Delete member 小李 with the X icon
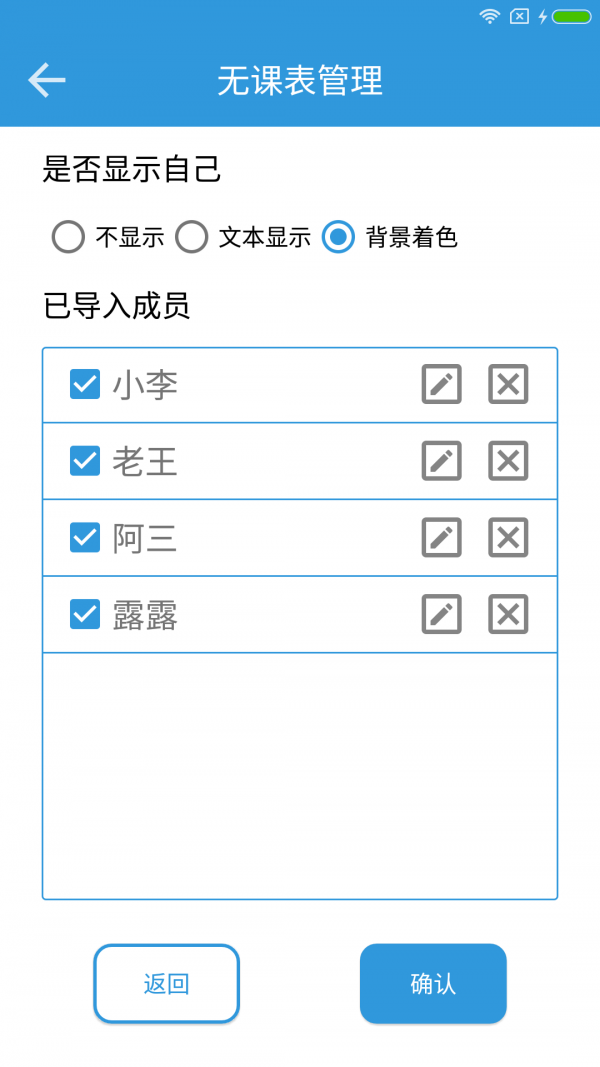The height and width of the screenshot is (1067, 600). coord(508,384)
